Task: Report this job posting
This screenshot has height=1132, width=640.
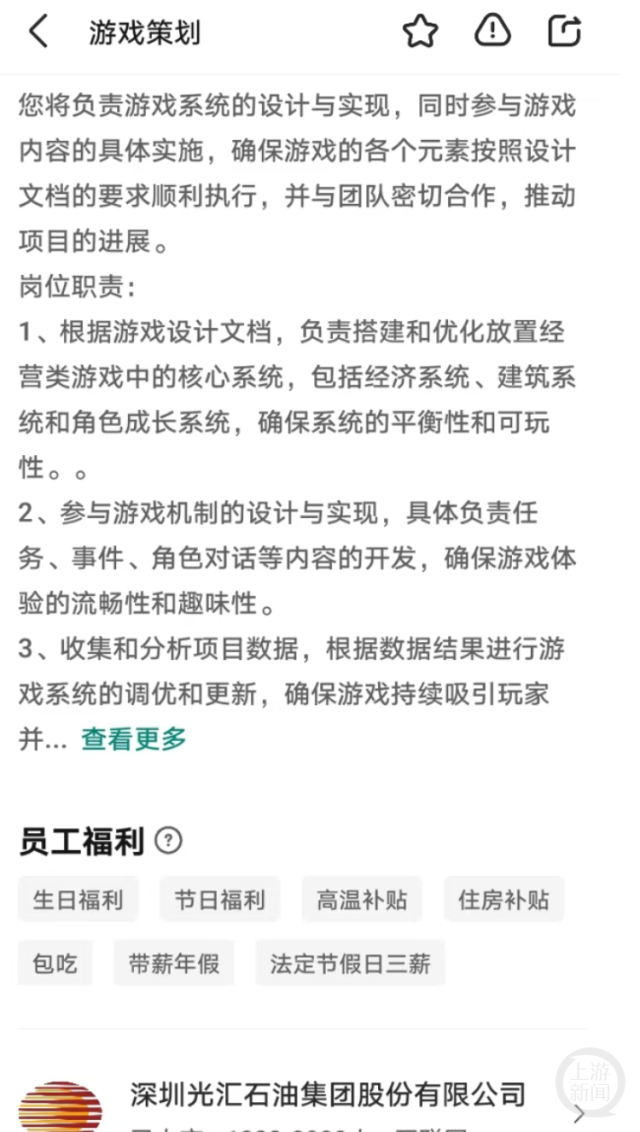Action: (x=492, y=32)
